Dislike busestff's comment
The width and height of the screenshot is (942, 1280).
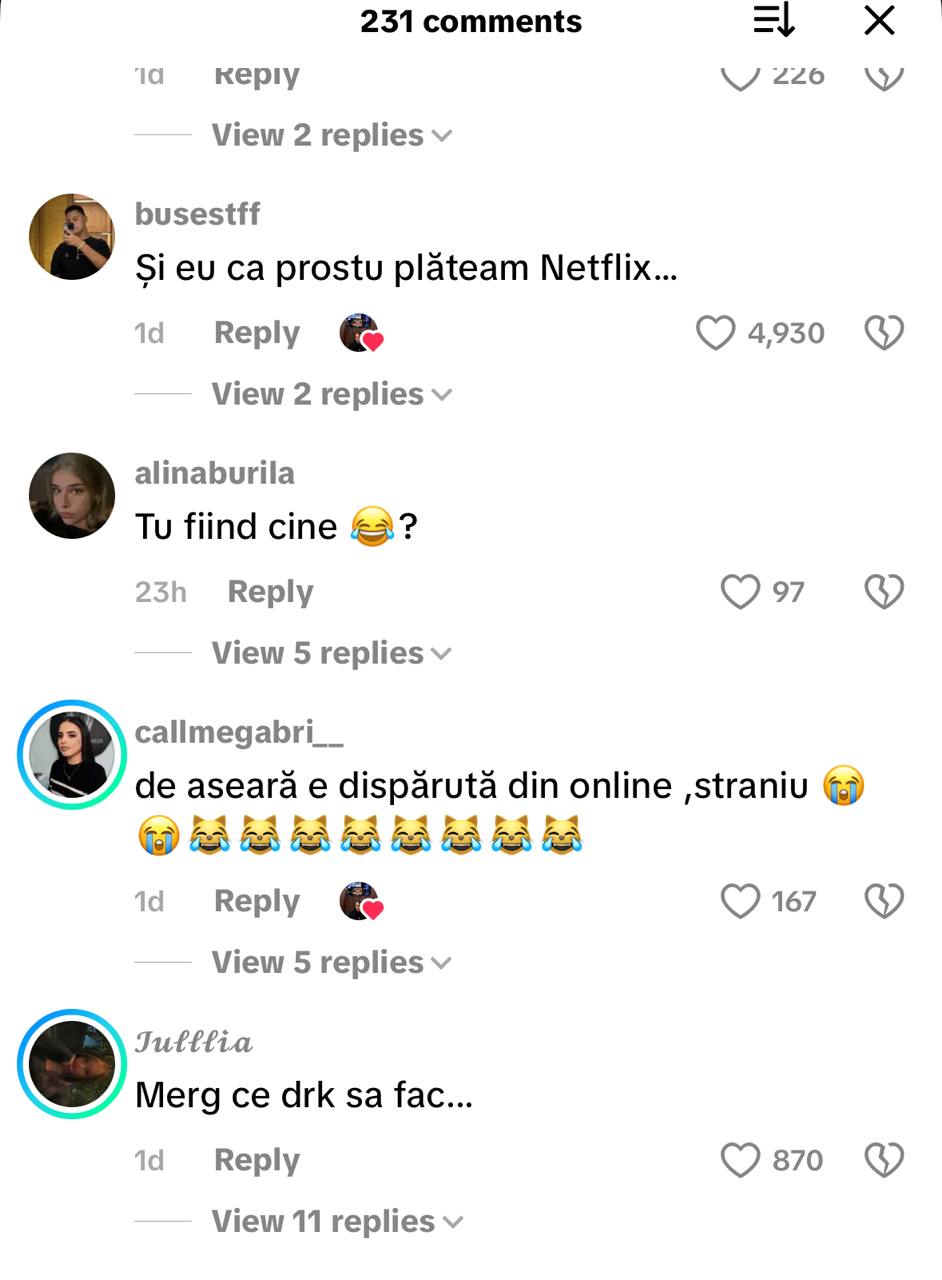(884, 333)
